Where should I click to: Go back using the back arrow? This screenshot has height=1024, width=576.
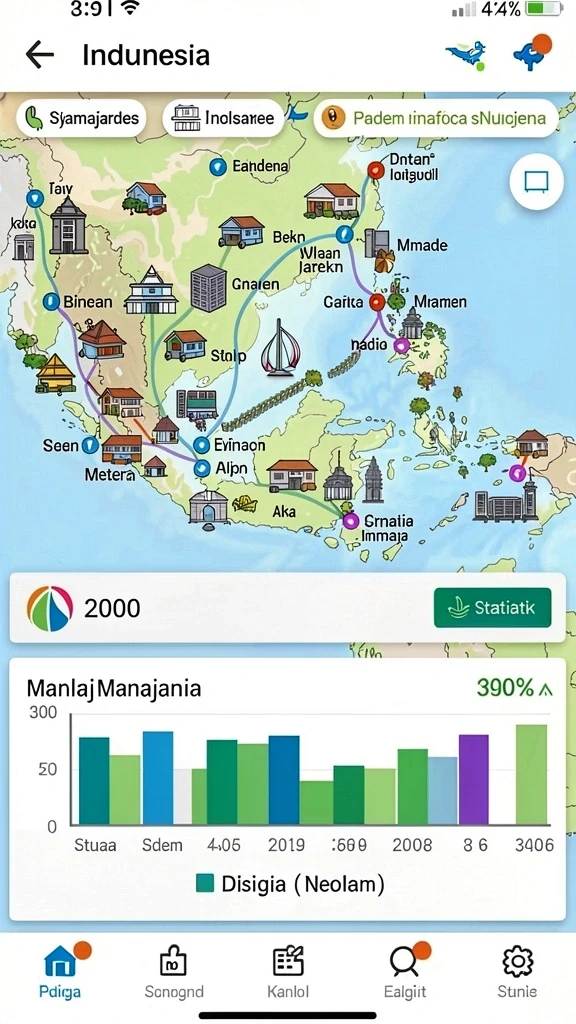coord(39,55)
